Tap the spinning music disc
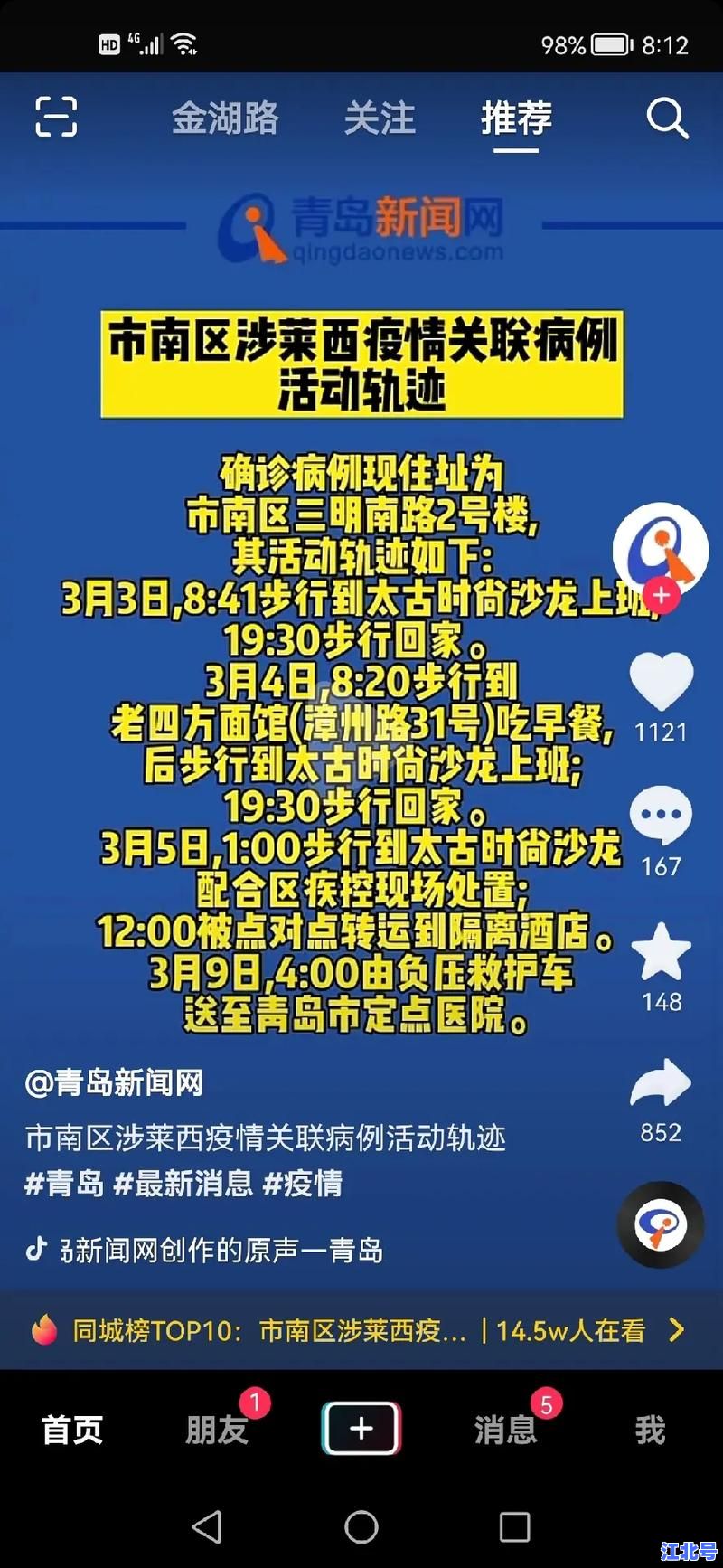The image size is (723, 1568). tap(660, 1225)
